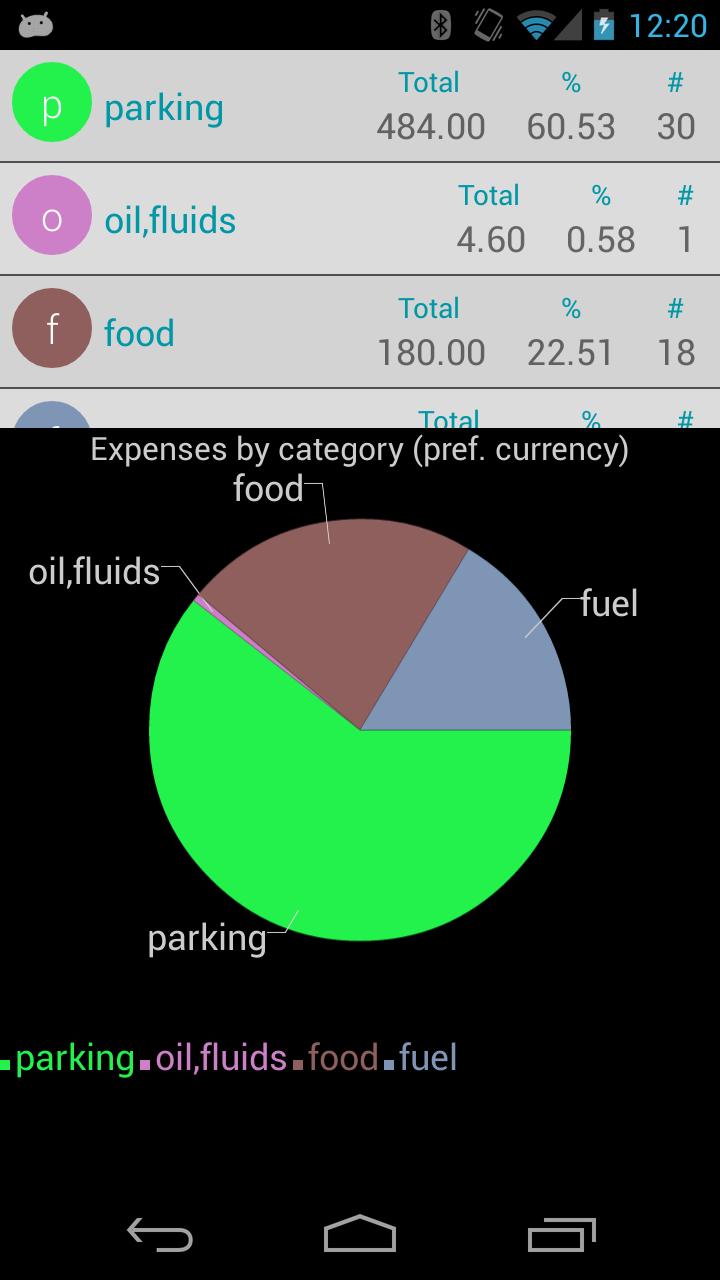Open the parking category row
The width and height of the screenshot is (720, 1280).
click(360, 106)
